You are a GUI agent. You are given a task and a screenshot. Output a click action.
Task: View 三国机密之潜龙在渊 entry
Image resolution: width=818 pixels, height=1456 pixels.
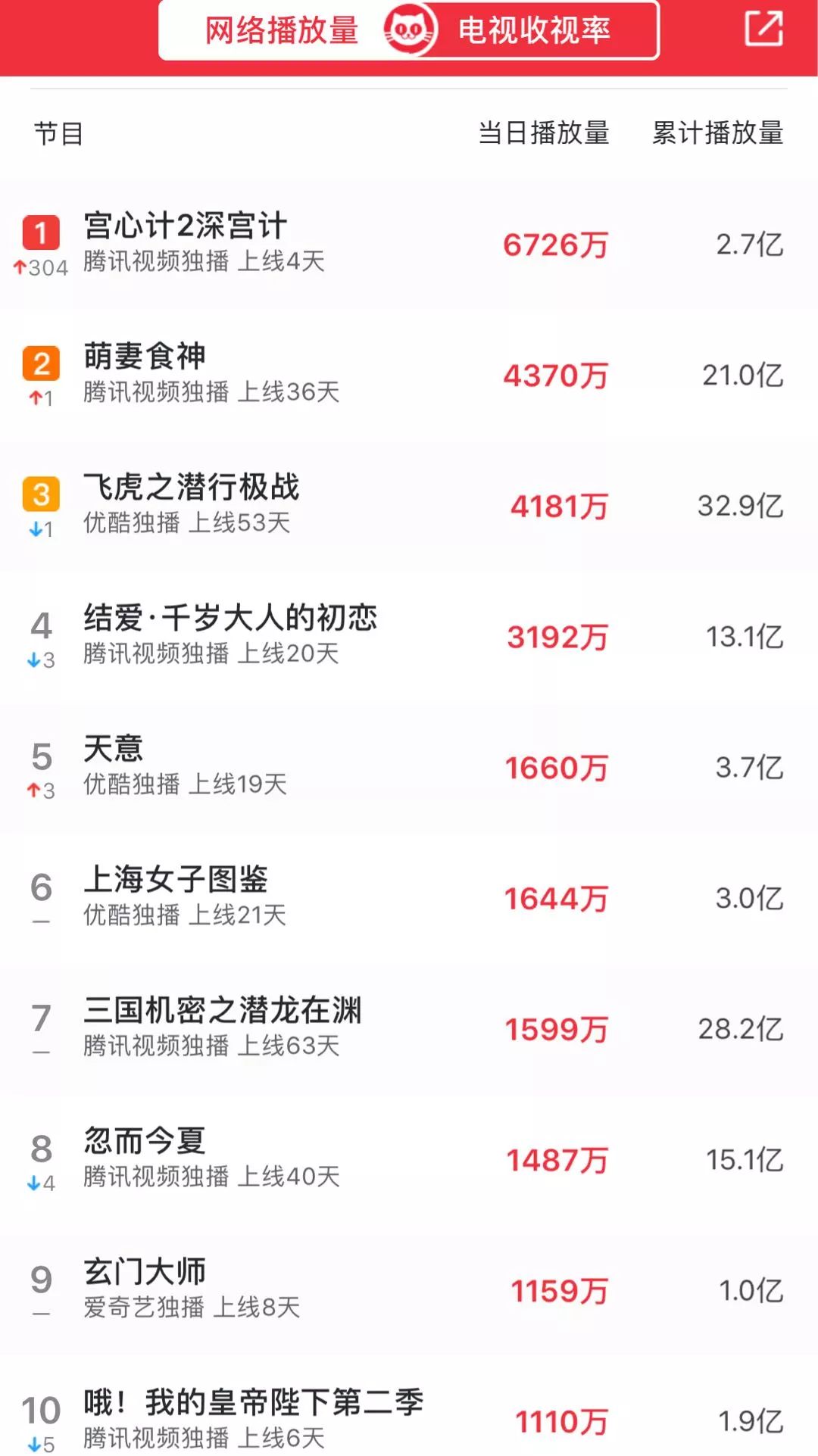pos(409,1030)
